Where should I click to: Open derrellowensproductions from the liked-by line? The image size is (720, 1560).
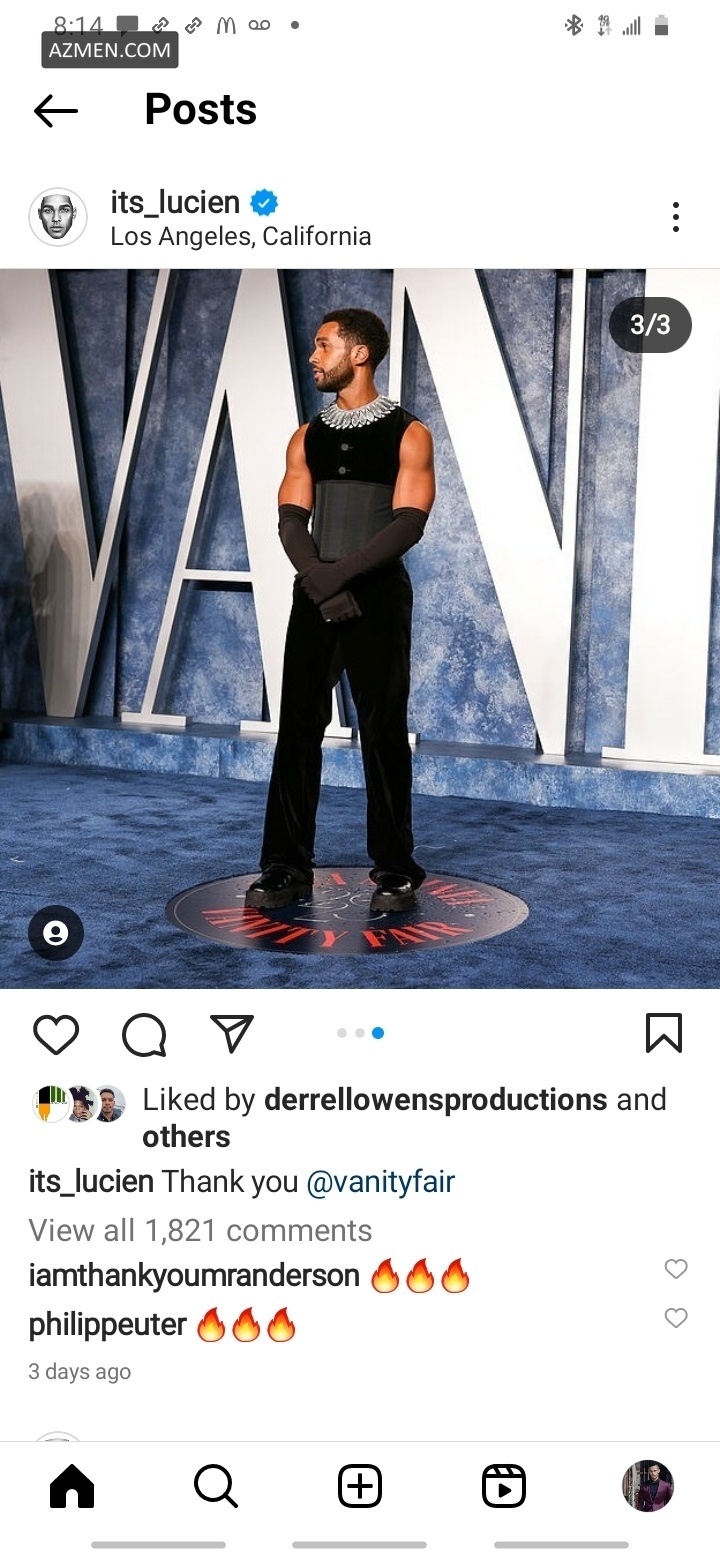435,1099
